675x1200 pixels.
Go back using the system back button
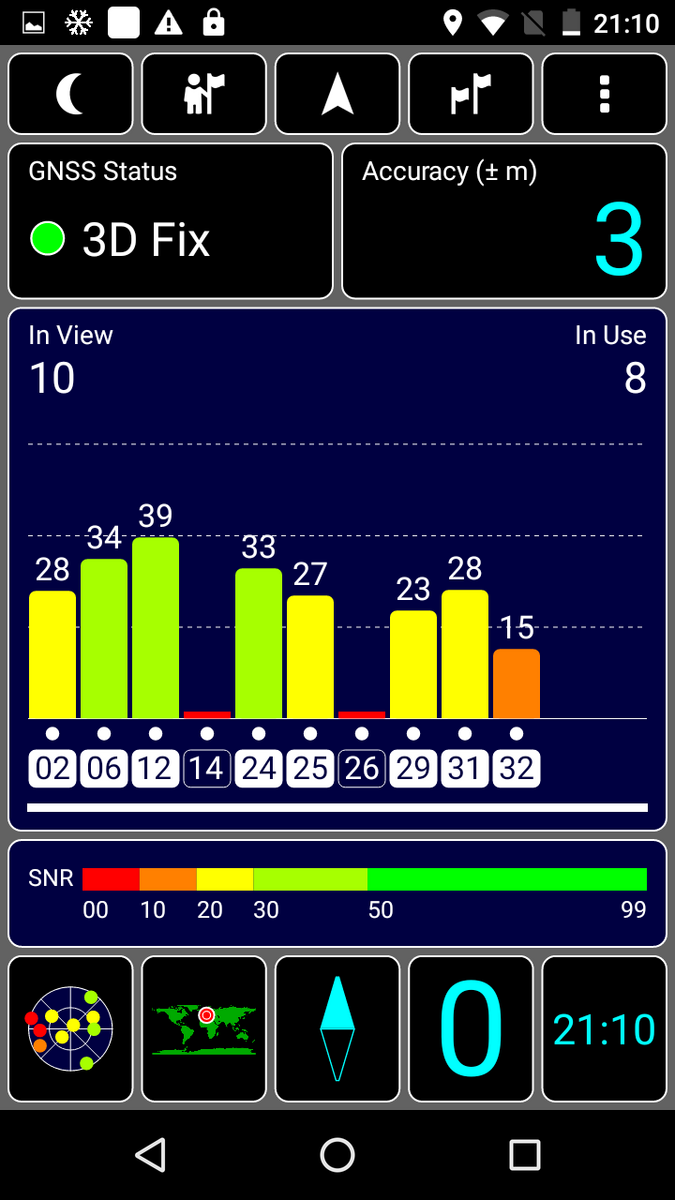[x=151, y=1155]
